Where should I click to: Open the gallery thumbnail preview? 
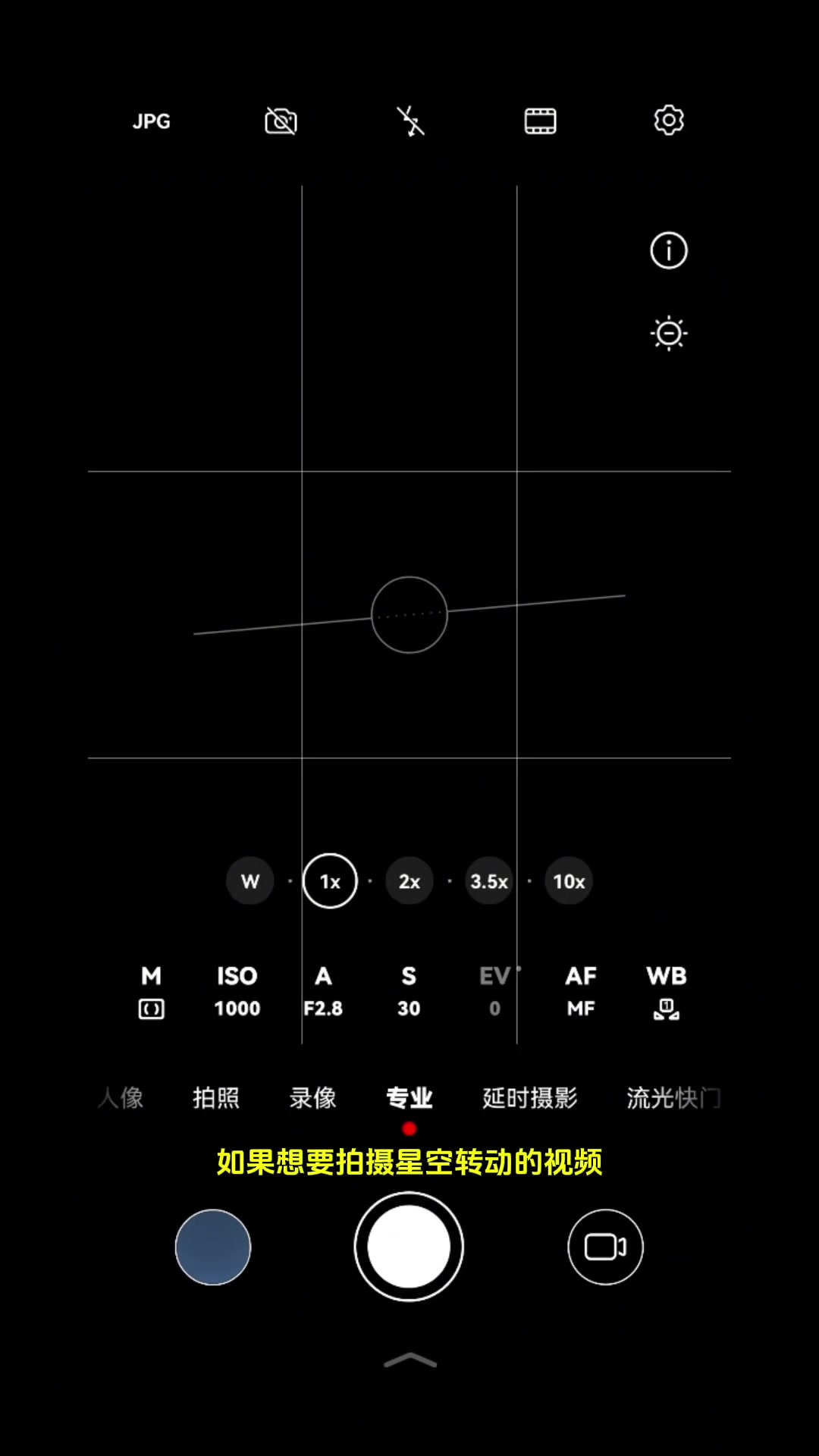click(x=213, y=1247)
